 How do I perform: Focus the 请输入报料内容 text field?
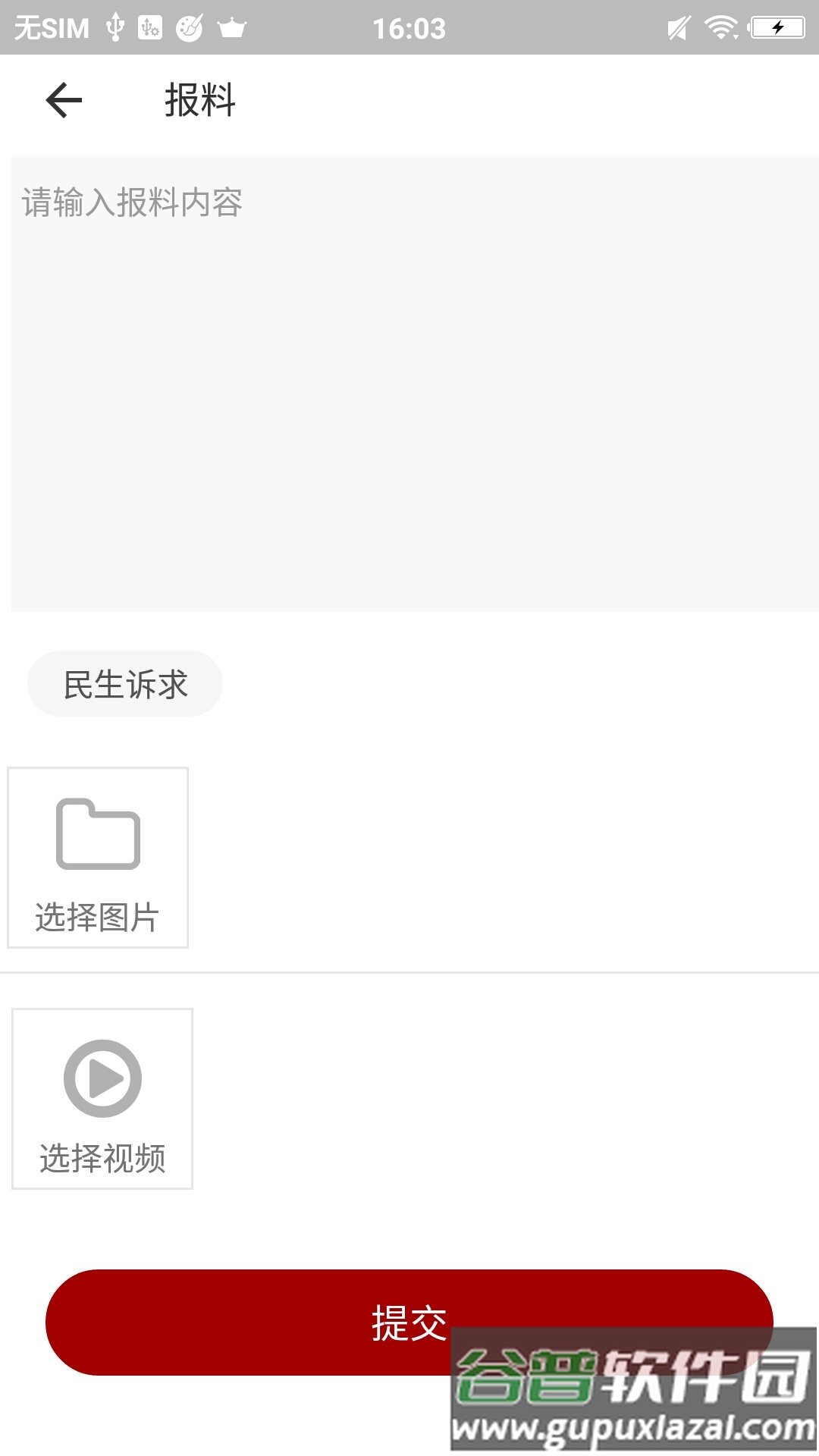click(x=414, y=384)
